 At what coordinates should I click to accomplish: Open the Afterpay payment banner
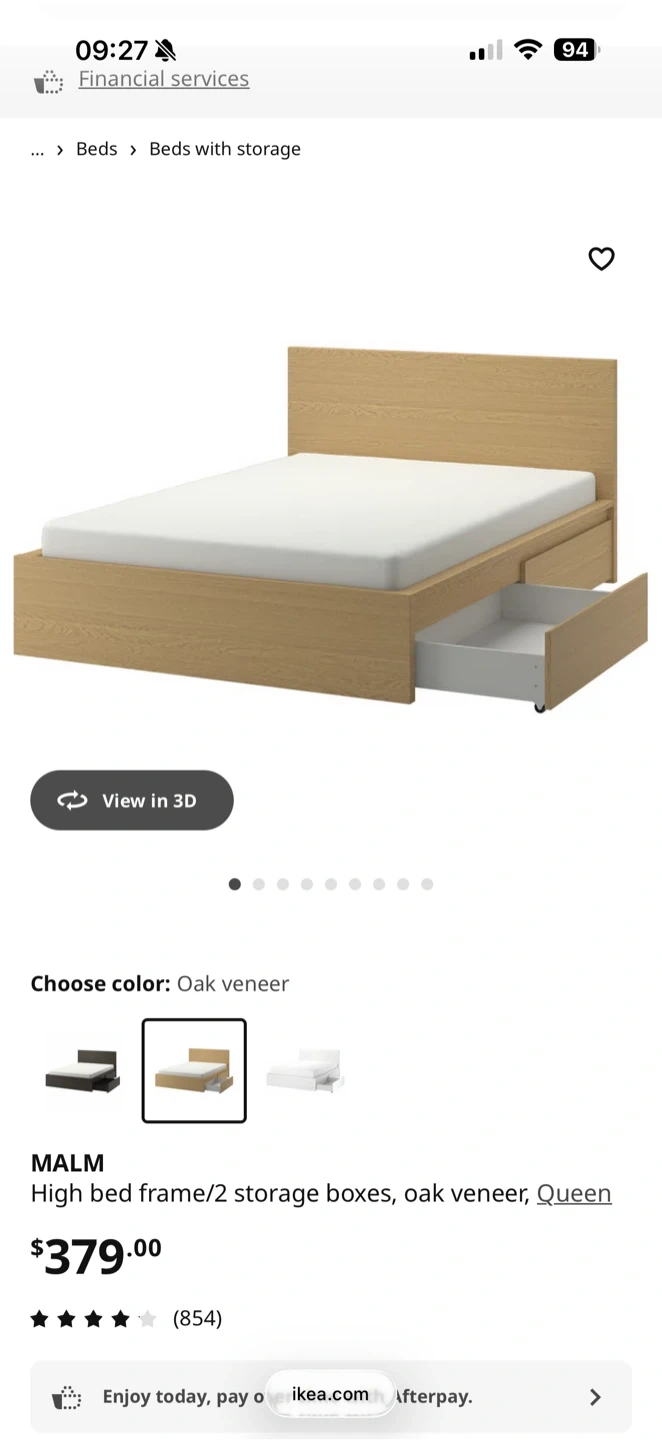pyautogui.click(x=330, y=1396)
